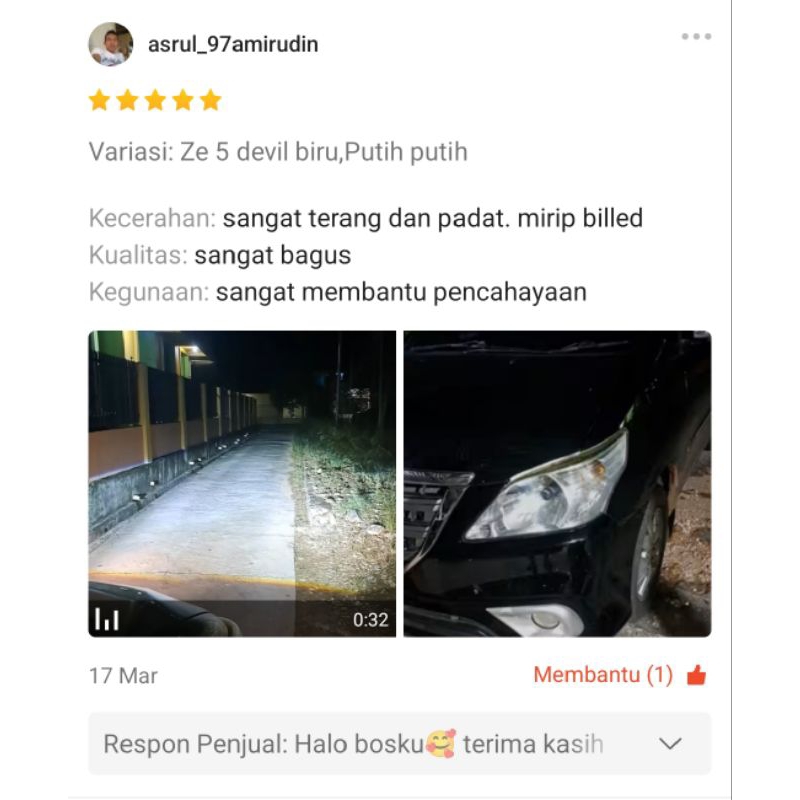Open asrul_97amirudin's profile picture
The height and width of the screenshot is (800, 800).
tap(110, 44)
